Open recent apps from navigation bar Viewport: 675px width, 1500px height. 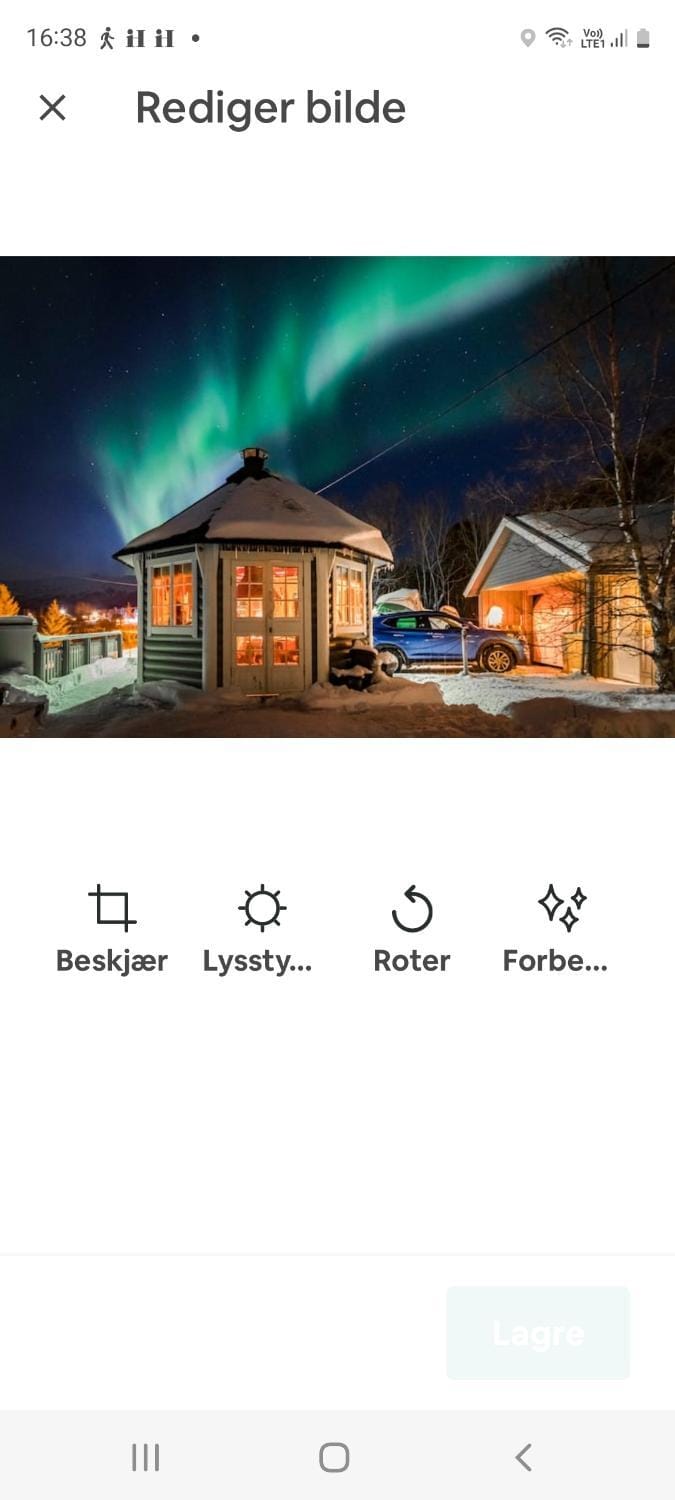[x=146, y=1457]
